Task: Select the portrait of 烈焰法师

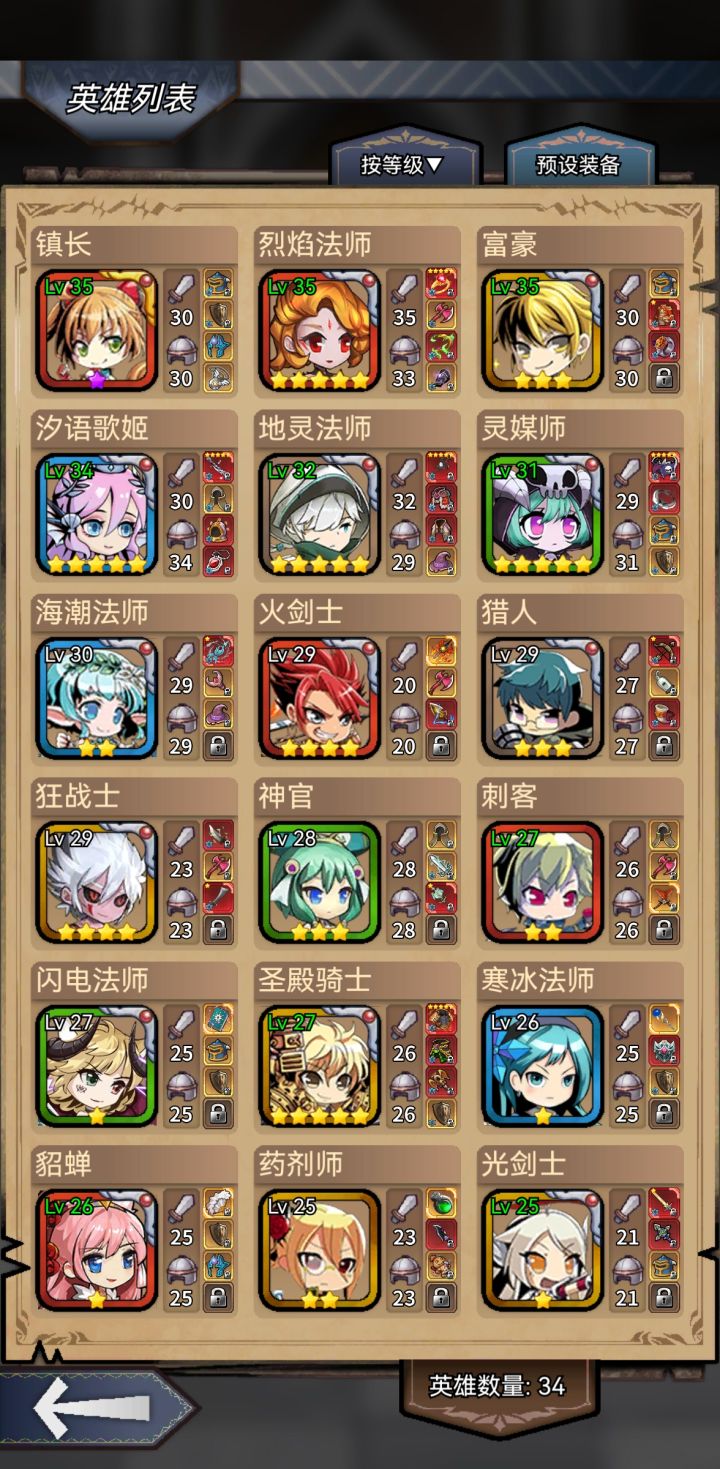Action: (320, 330)
